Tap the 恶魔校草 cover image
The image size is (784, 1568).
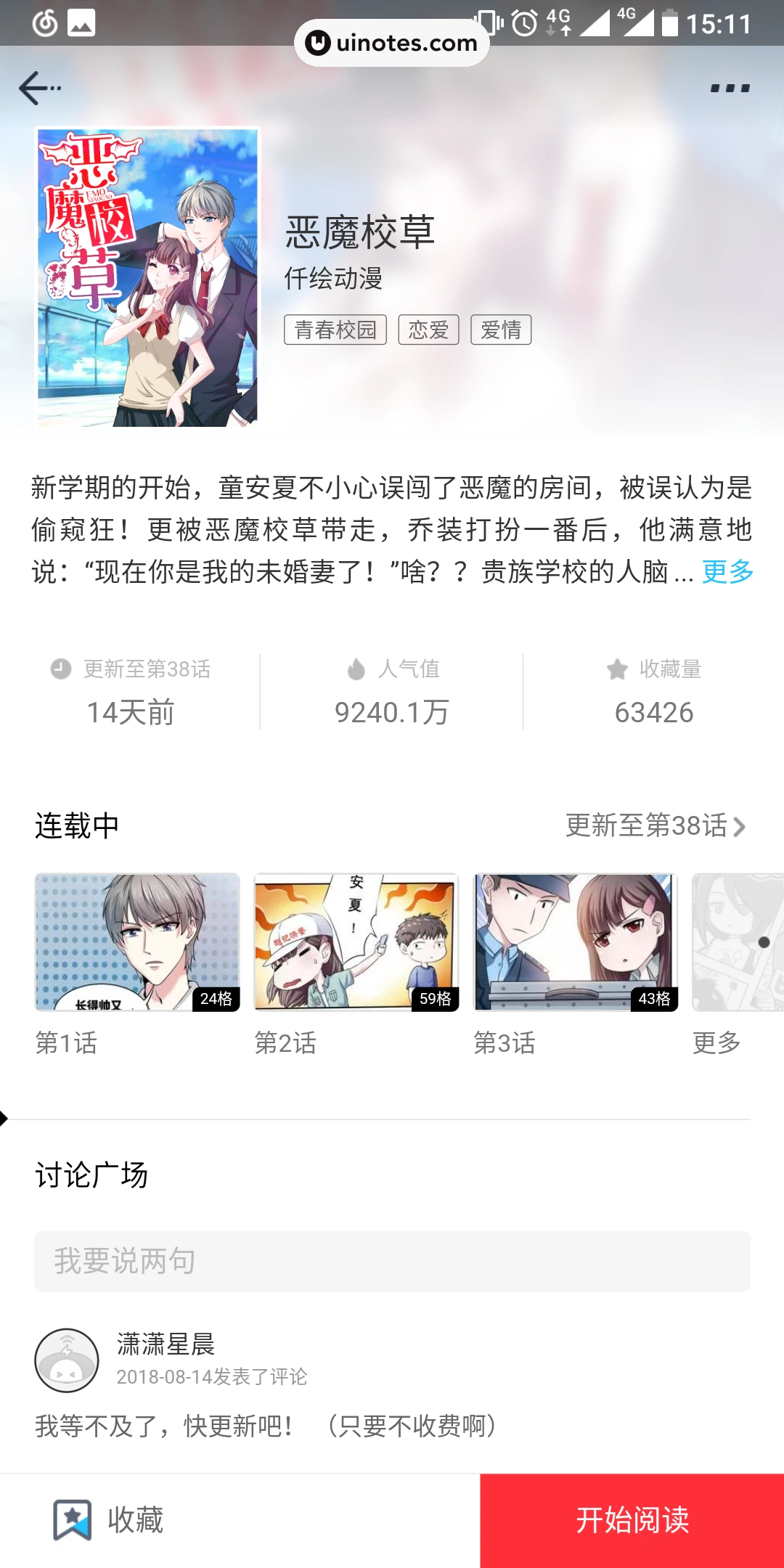(x=147, y=277)
